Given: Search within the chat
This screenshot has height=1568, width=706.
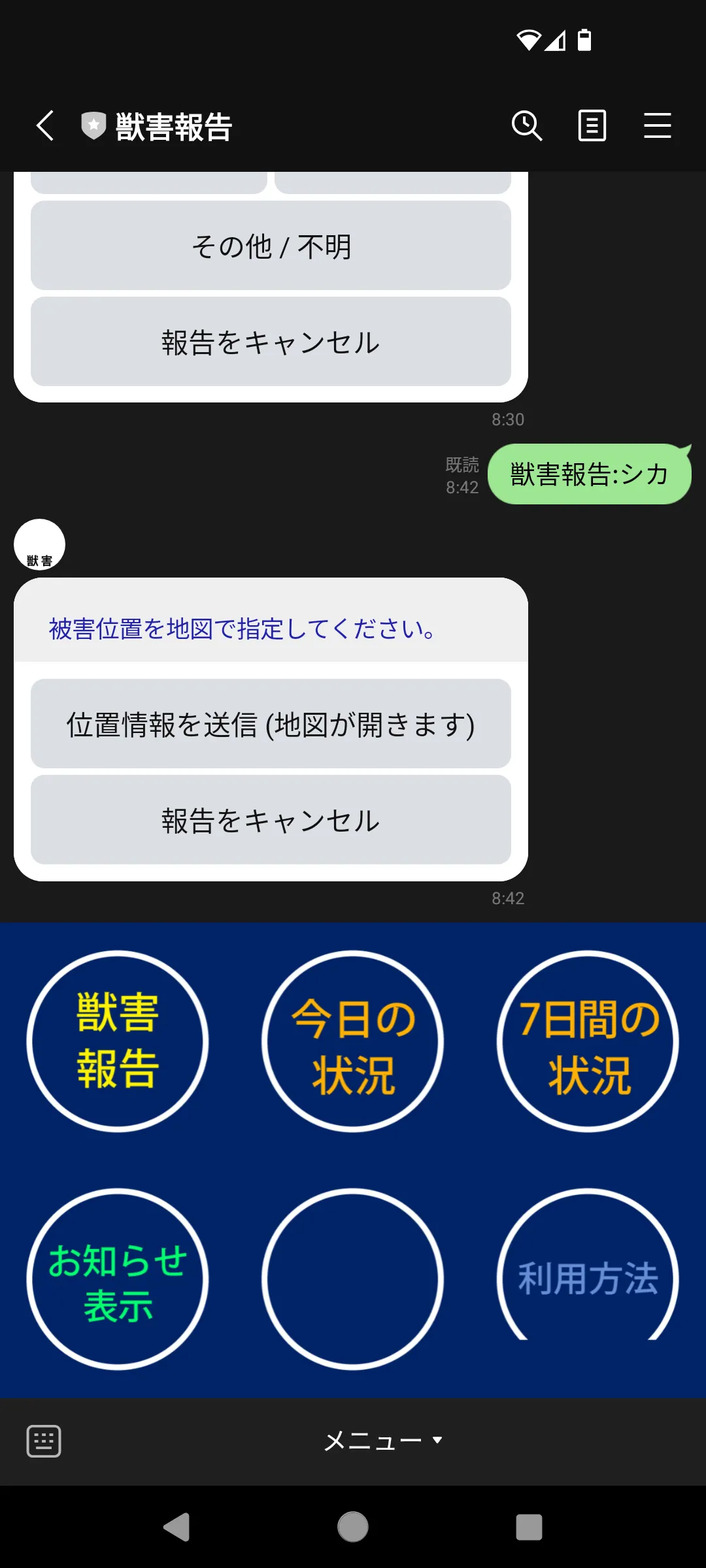Looking at the screenshot, I should click(x=527, y=125).
